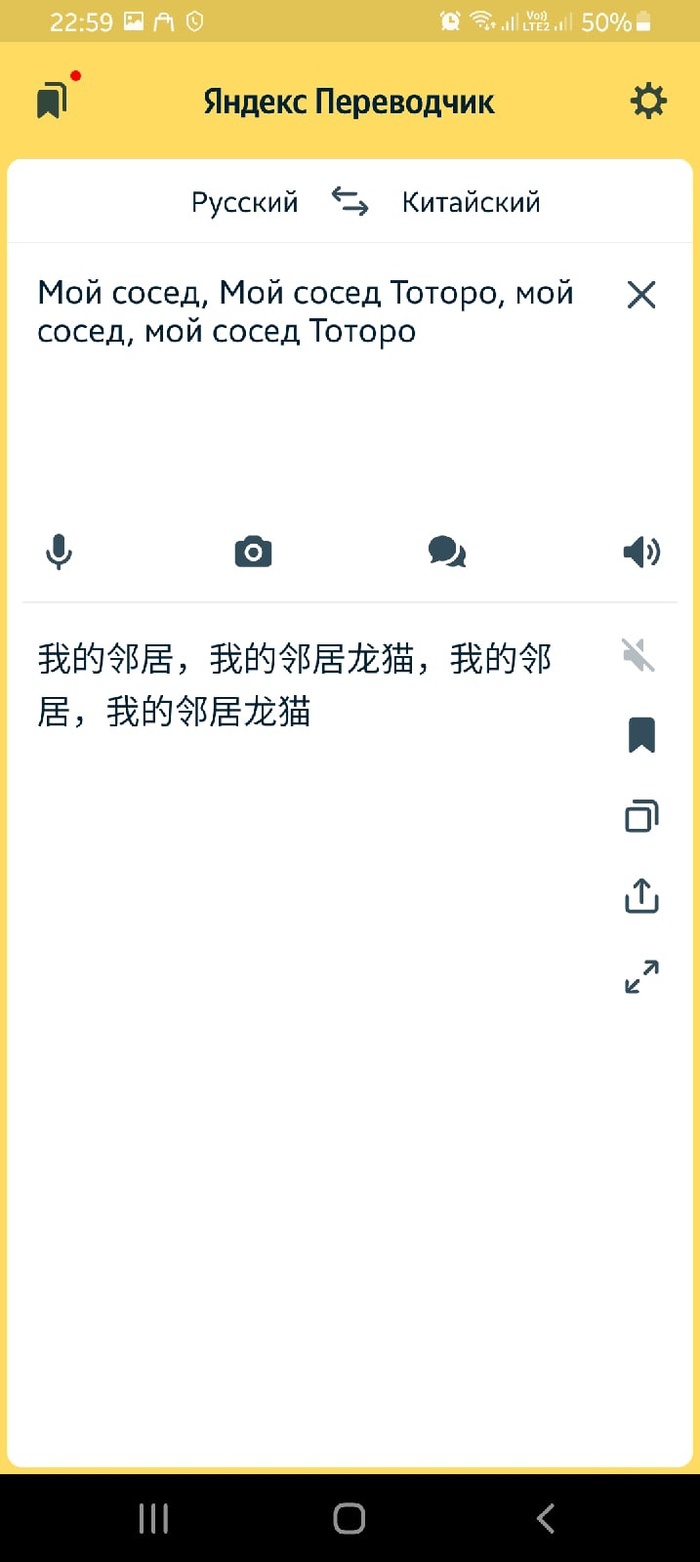Bookmark the Chinese translation
This screenshot has height=1562, width=700.
tap(641, 735)
